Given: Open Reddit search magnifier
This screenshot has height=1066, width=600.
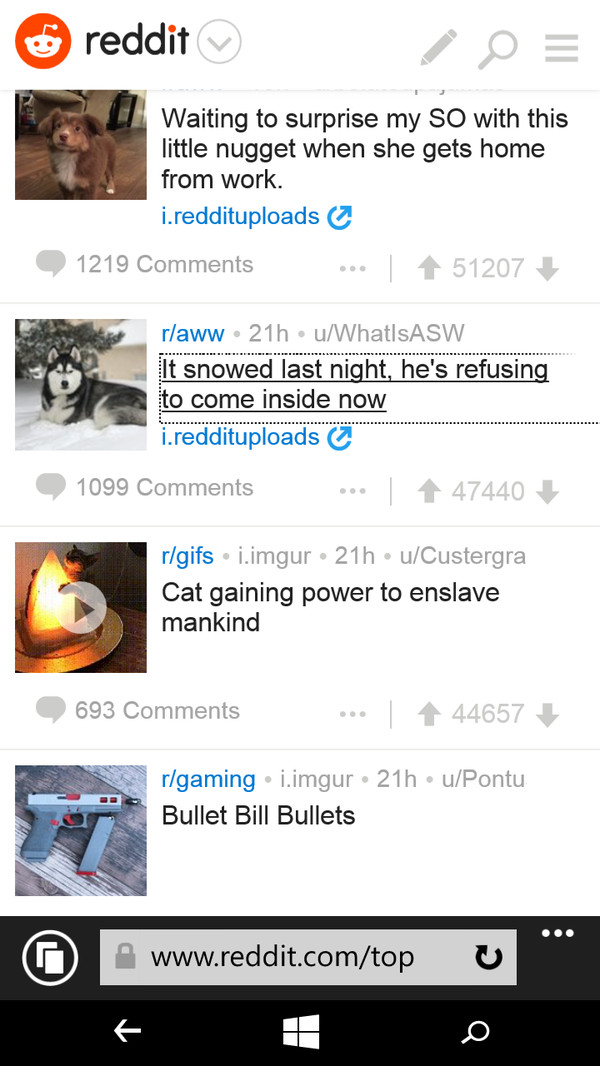Looking at the screenshot, I should [x=497, y=47].
